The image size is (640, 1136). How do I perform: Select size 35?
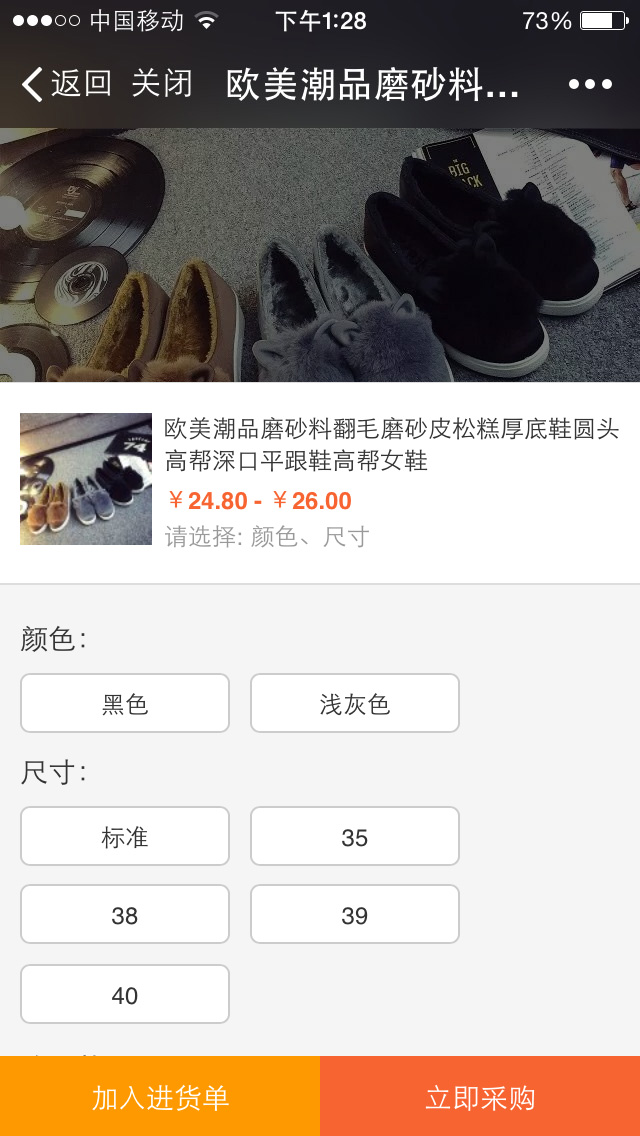(x=355, y=836)
